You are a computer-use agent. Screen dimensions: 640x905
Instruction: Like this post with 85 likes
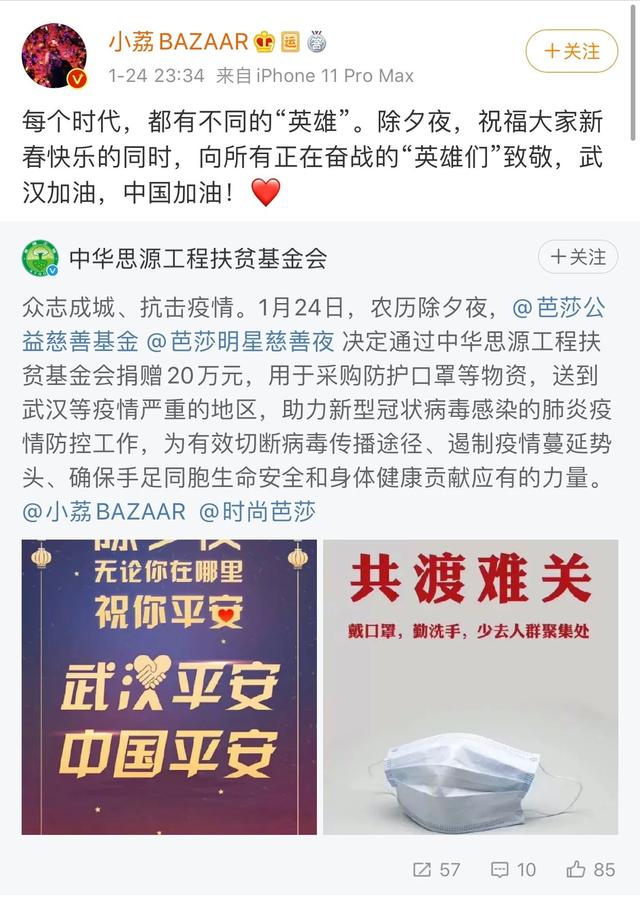(590, 869)
